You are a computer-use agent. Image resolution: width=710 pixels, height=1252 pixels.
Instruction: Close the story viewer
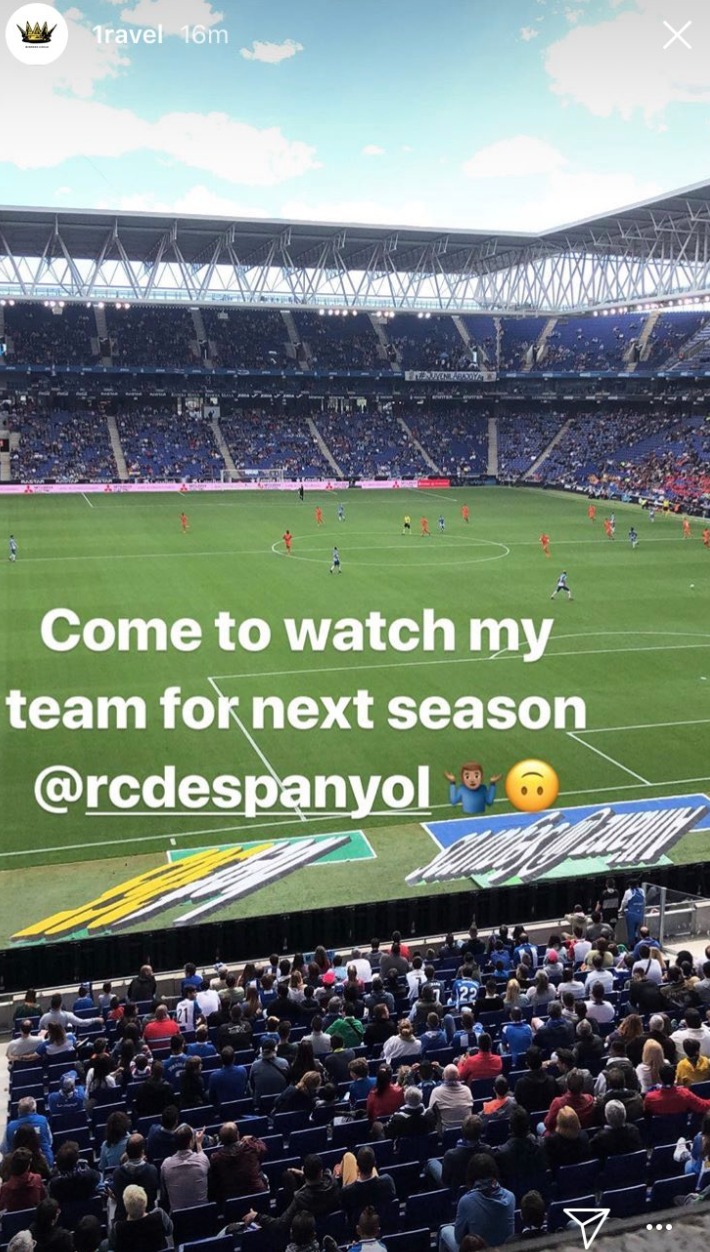coord(677,35)
